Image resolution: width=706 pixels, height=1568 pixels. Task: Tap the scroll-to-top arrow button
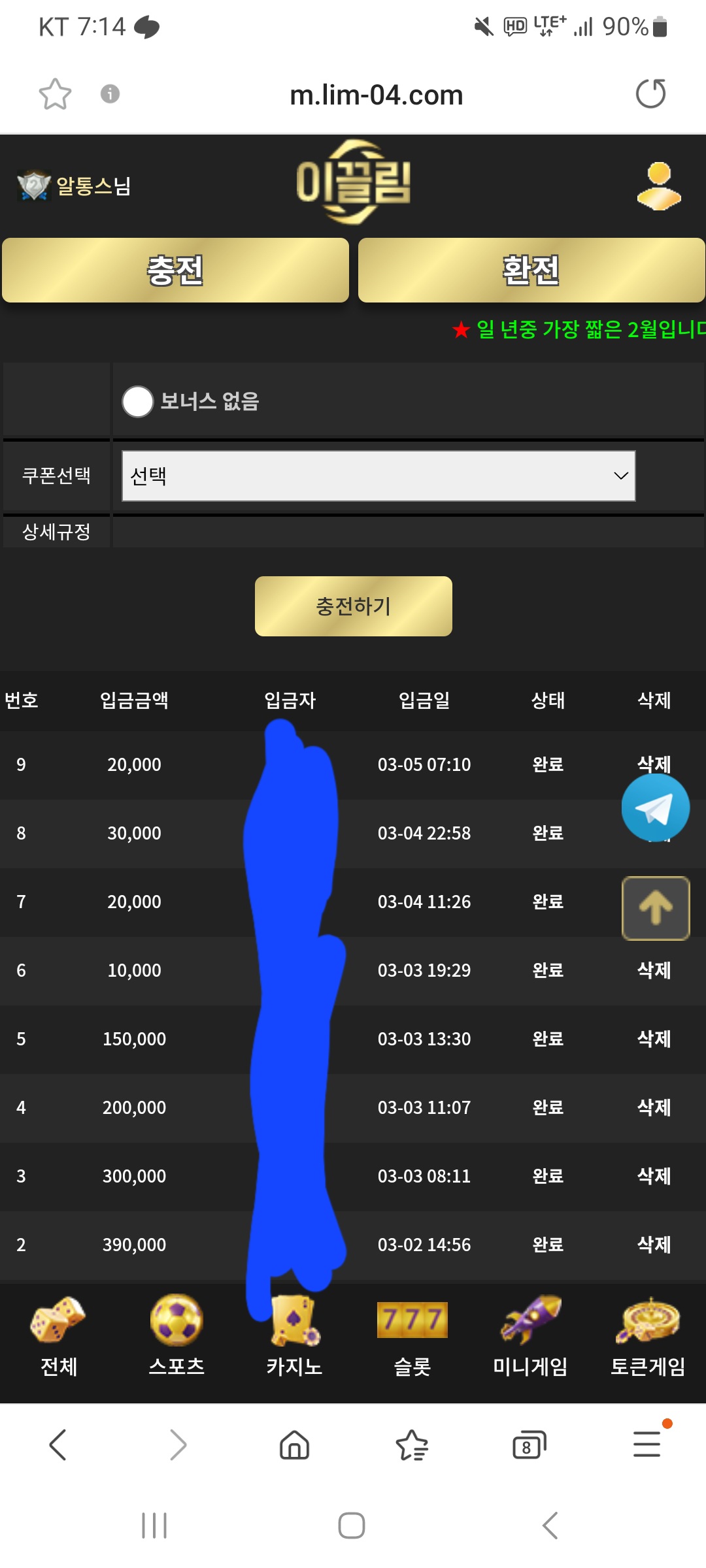pyautogui.click(x=655, y=908)
